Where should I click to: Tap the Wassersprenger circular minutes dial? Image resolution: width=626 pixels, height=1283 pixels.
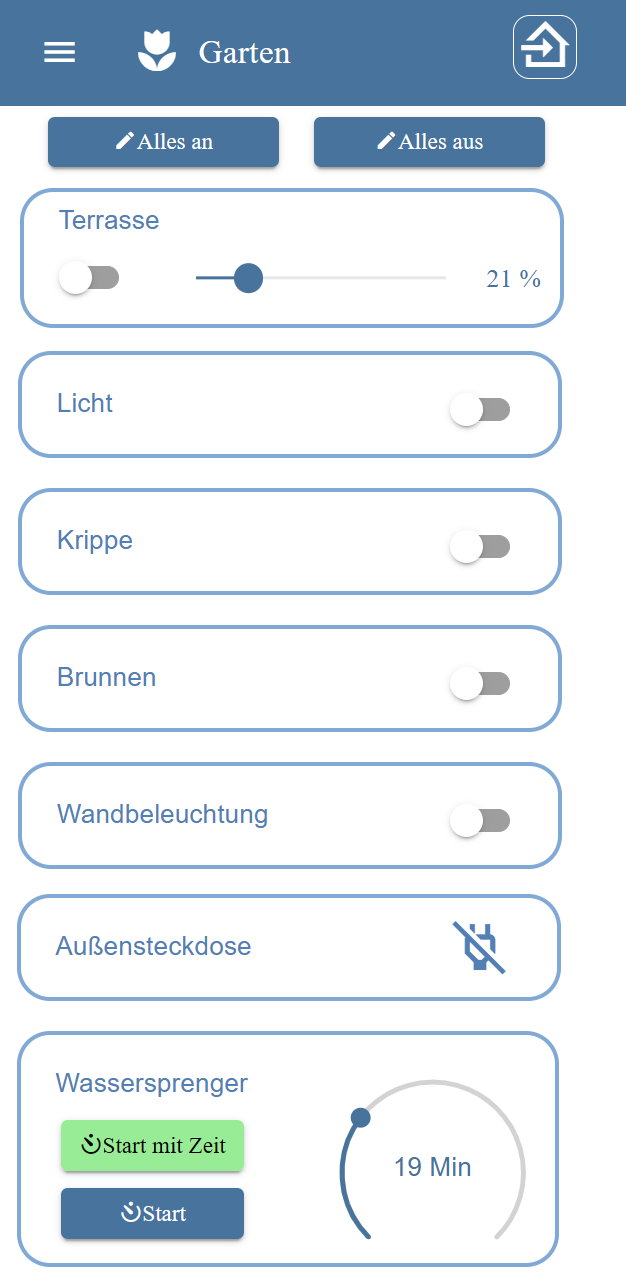[432, 1167]
